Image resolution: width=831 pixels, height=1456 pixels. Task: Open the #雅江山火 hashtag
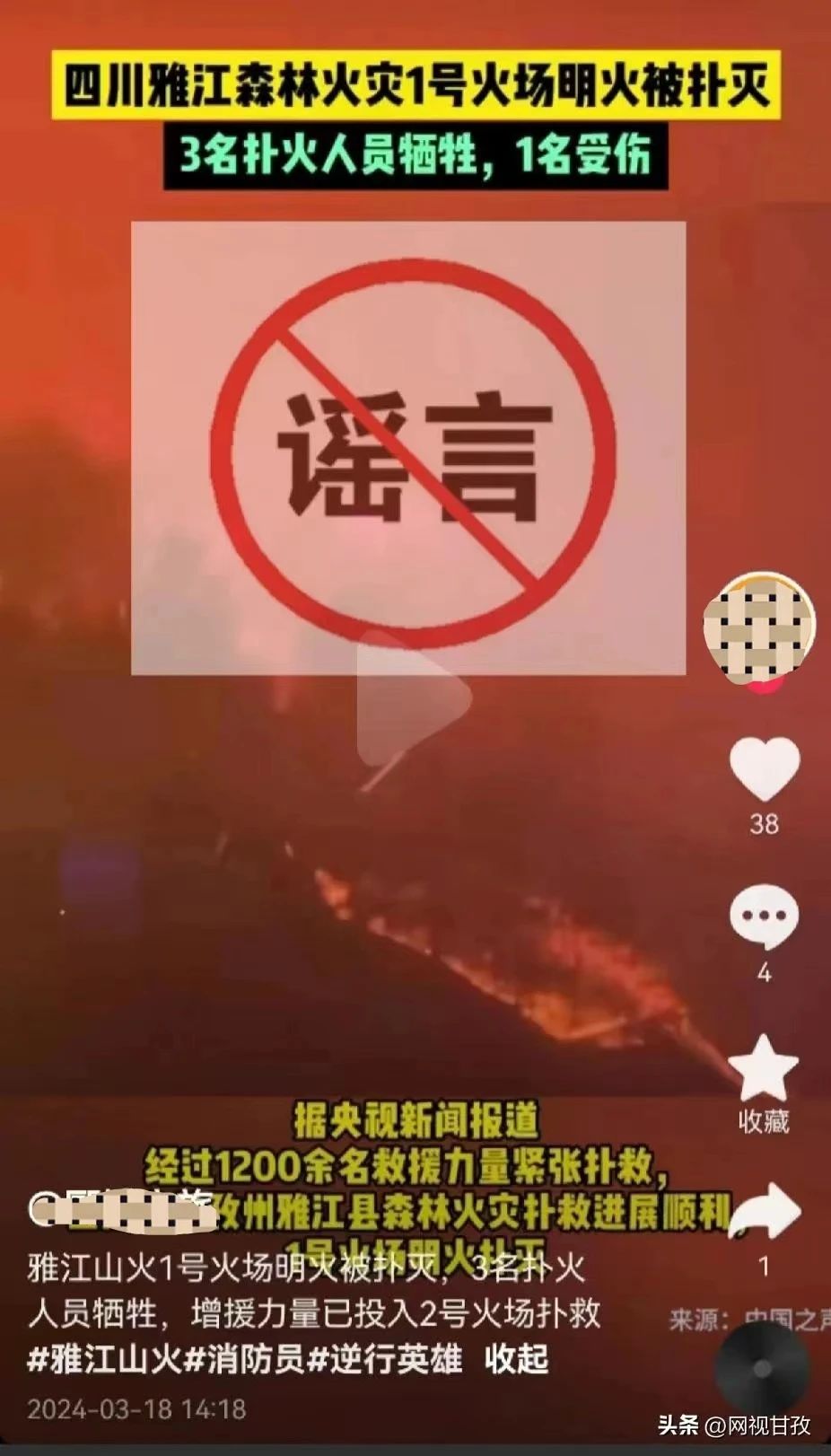(x=104, y=1359)
